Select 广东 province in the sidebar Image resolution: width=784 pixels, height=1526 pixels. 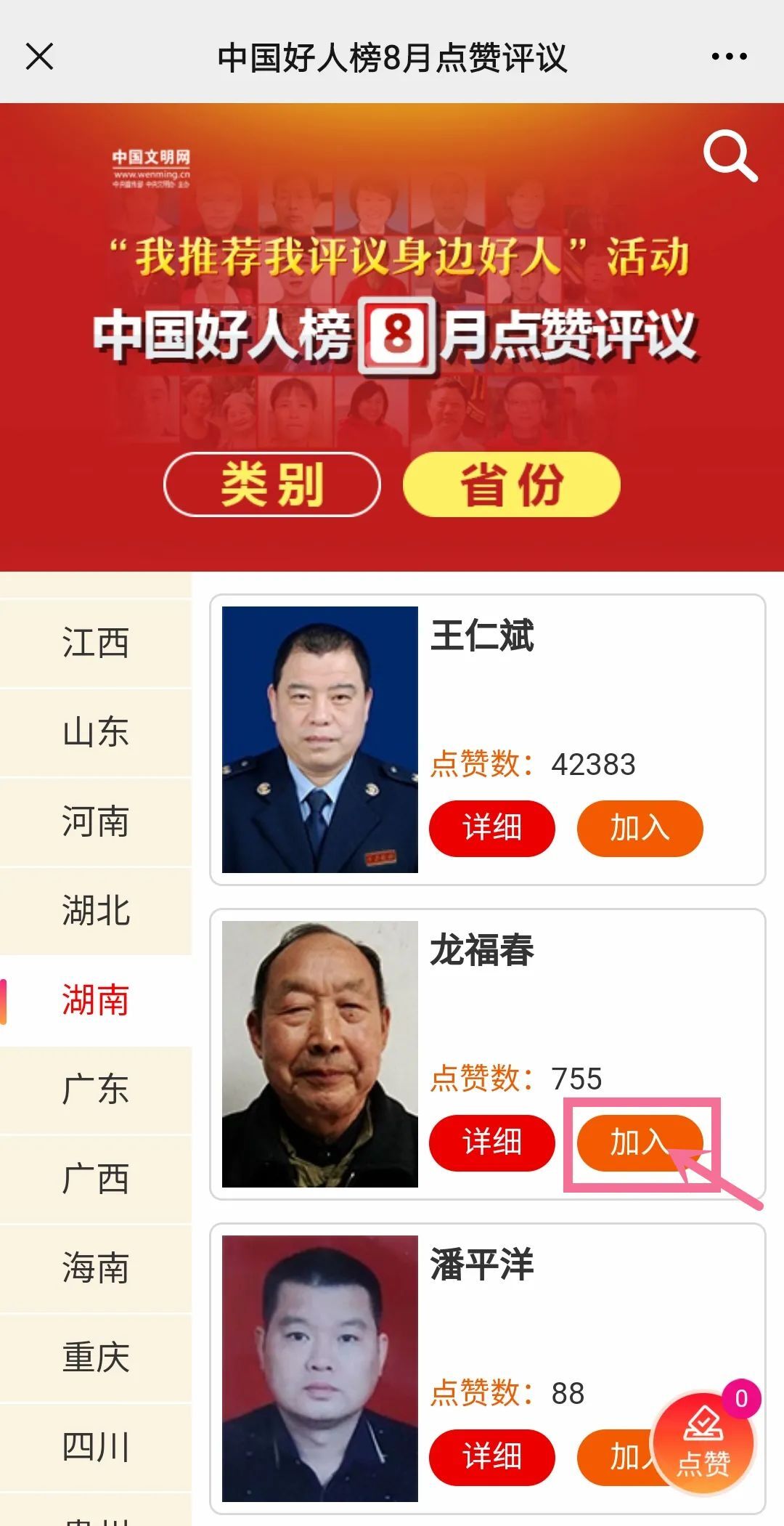96,1089
